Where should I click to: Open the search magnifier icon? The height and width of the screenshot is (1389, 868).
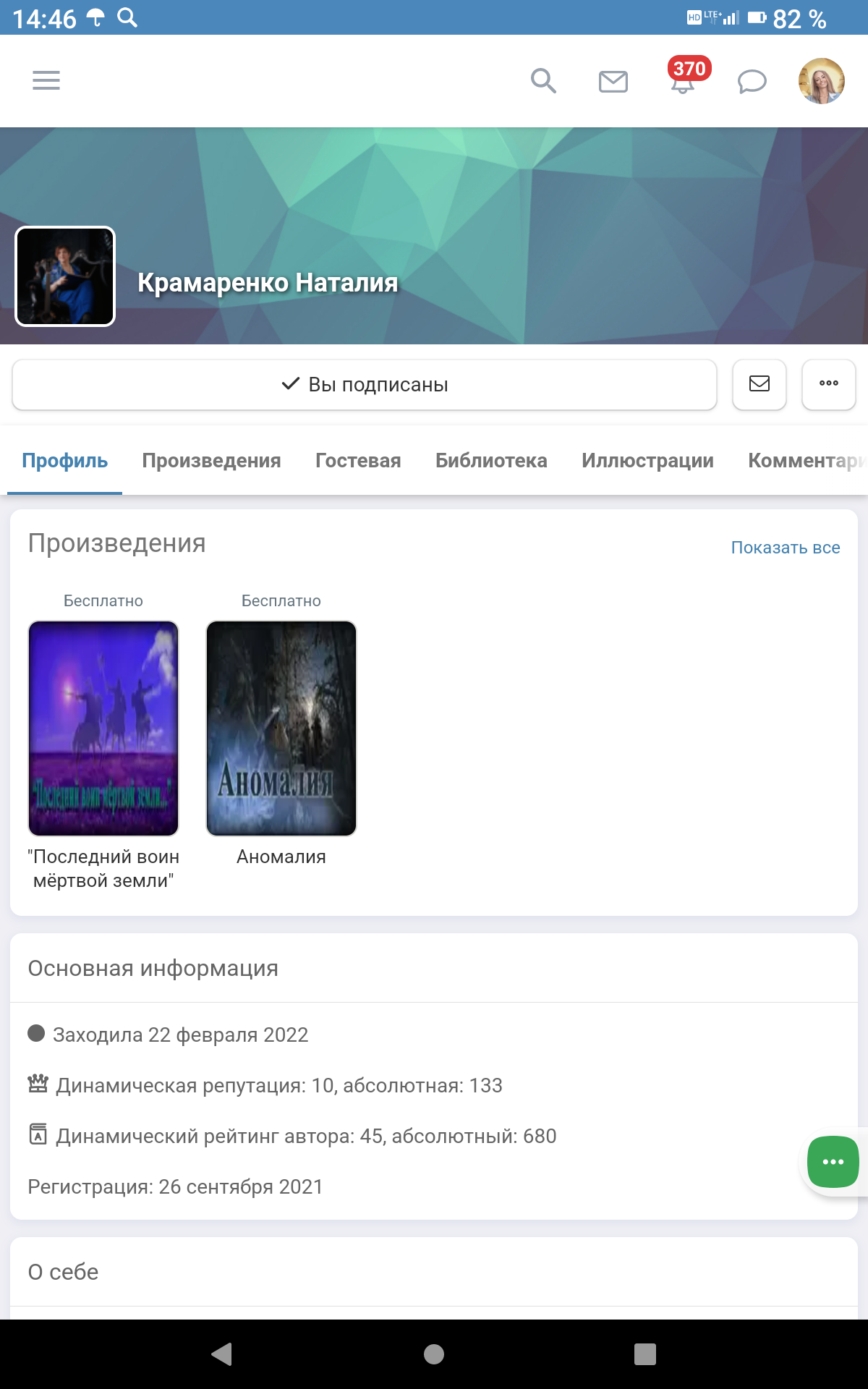pos(543,80)
